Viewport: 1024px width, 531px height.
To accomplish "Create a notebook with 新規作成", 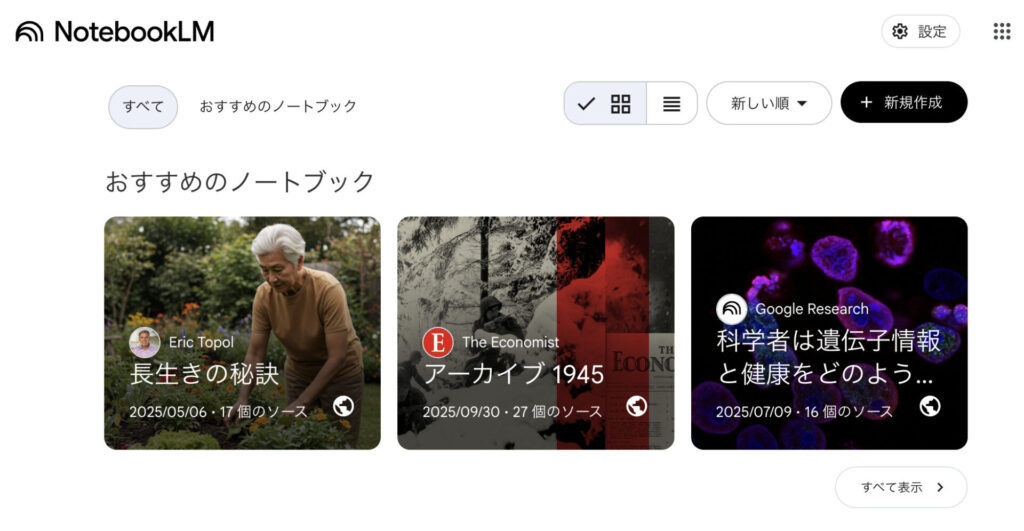I will point(903,102).
